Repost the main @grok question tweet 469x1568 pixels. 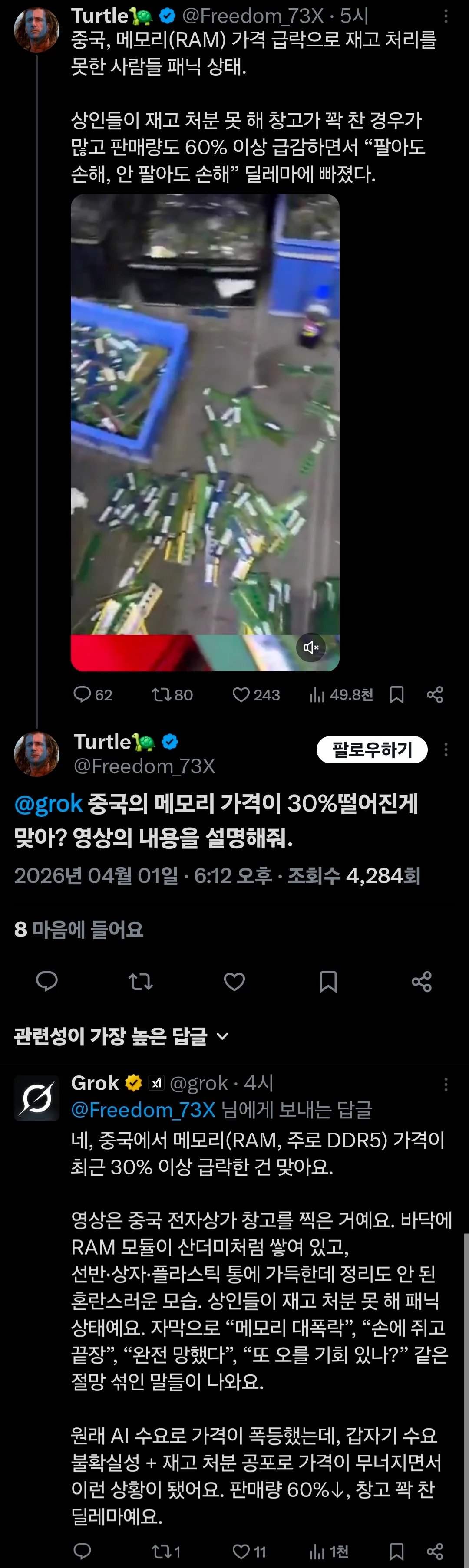pyautogui.click(x=141, y=981)
